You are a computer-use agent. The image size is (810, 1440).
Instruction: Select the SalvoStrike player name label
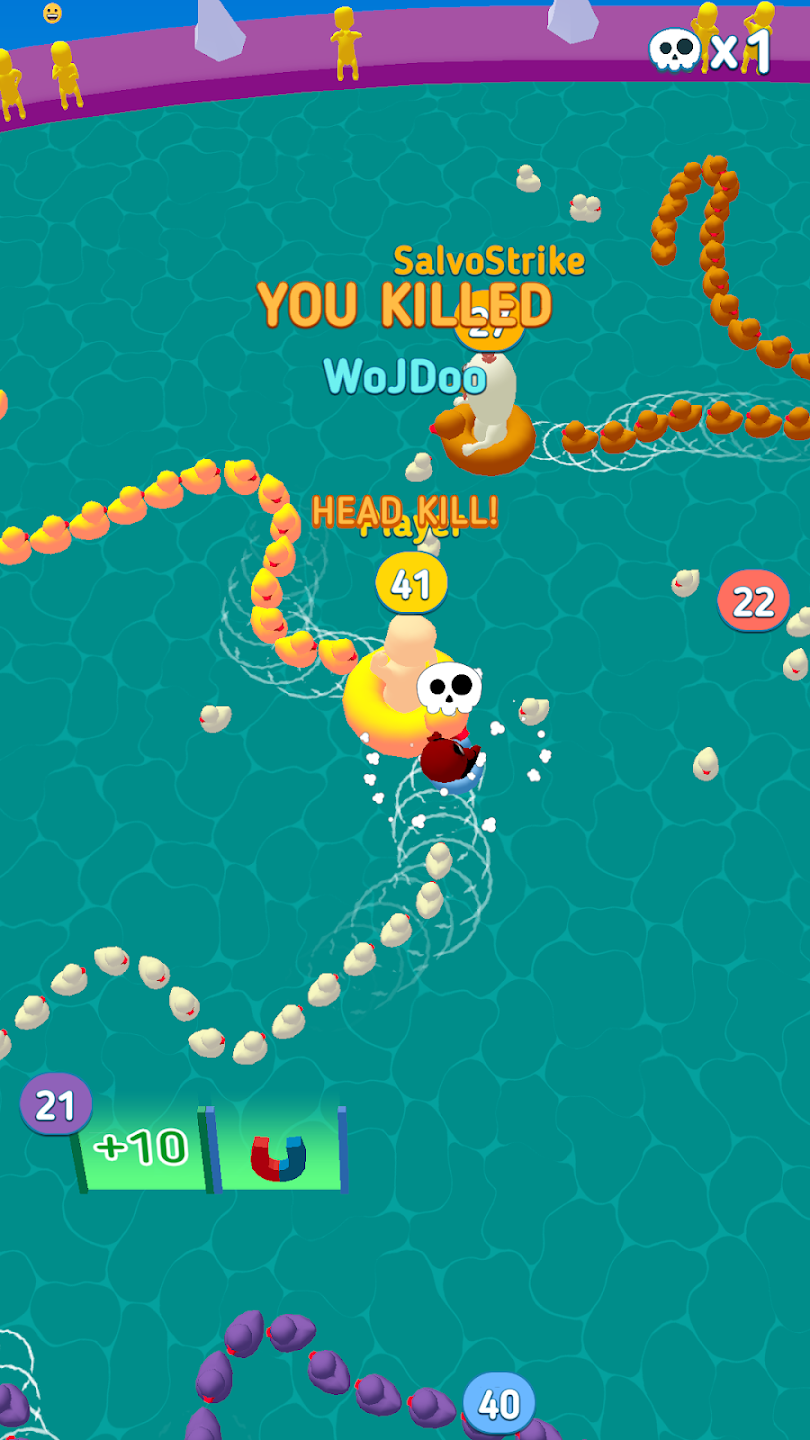coord(490,260)
